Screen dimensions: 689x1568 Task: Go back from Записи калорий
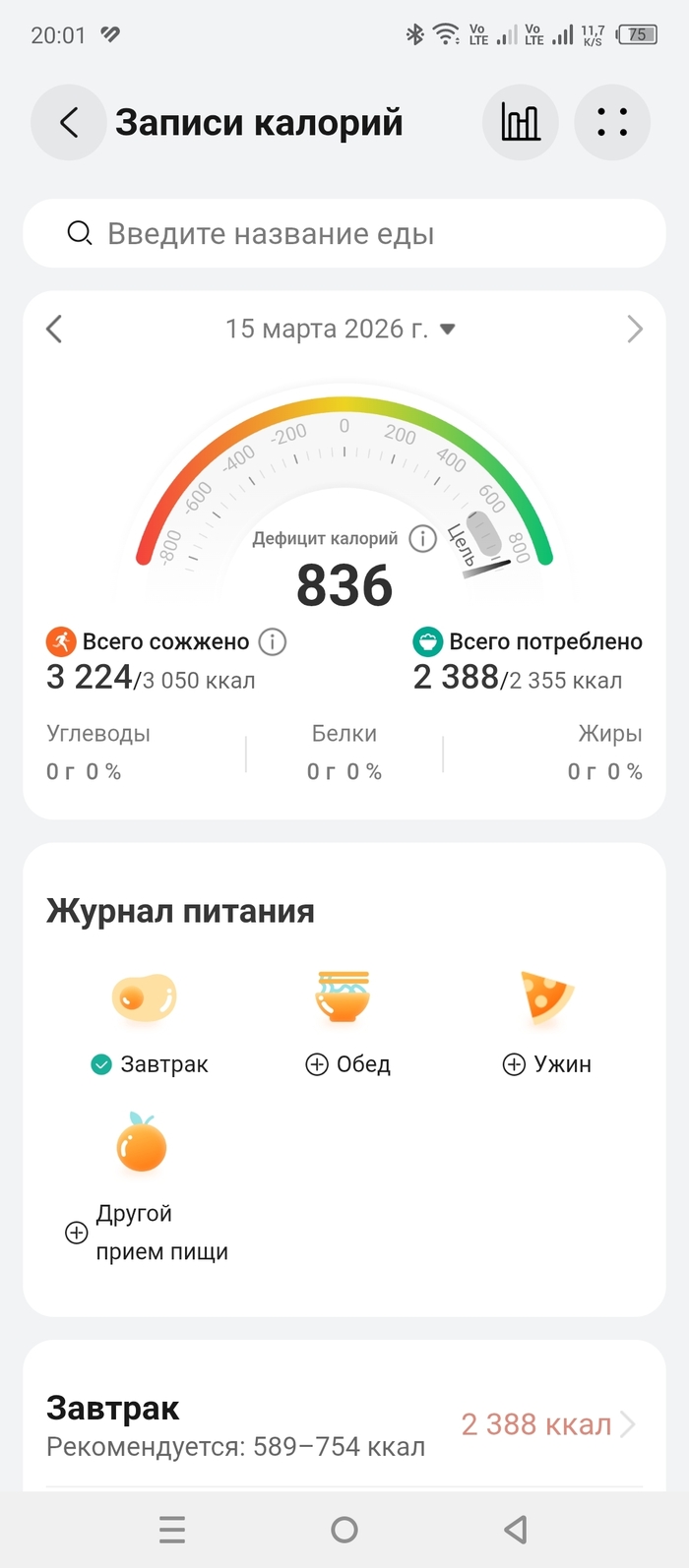point(68,123)
